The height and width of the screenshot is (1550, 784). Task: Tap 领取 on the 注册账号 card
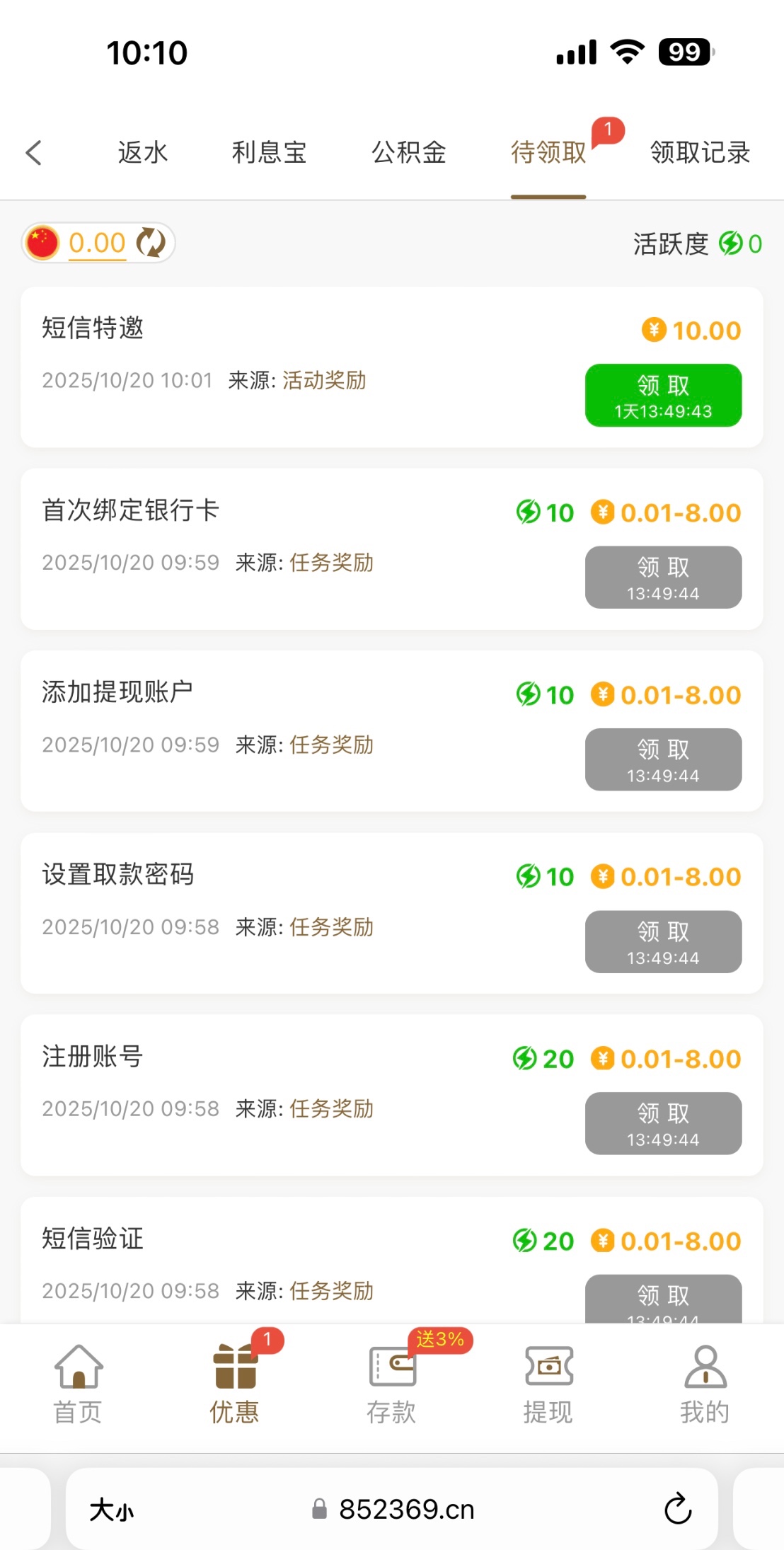tap(663, 1124)
